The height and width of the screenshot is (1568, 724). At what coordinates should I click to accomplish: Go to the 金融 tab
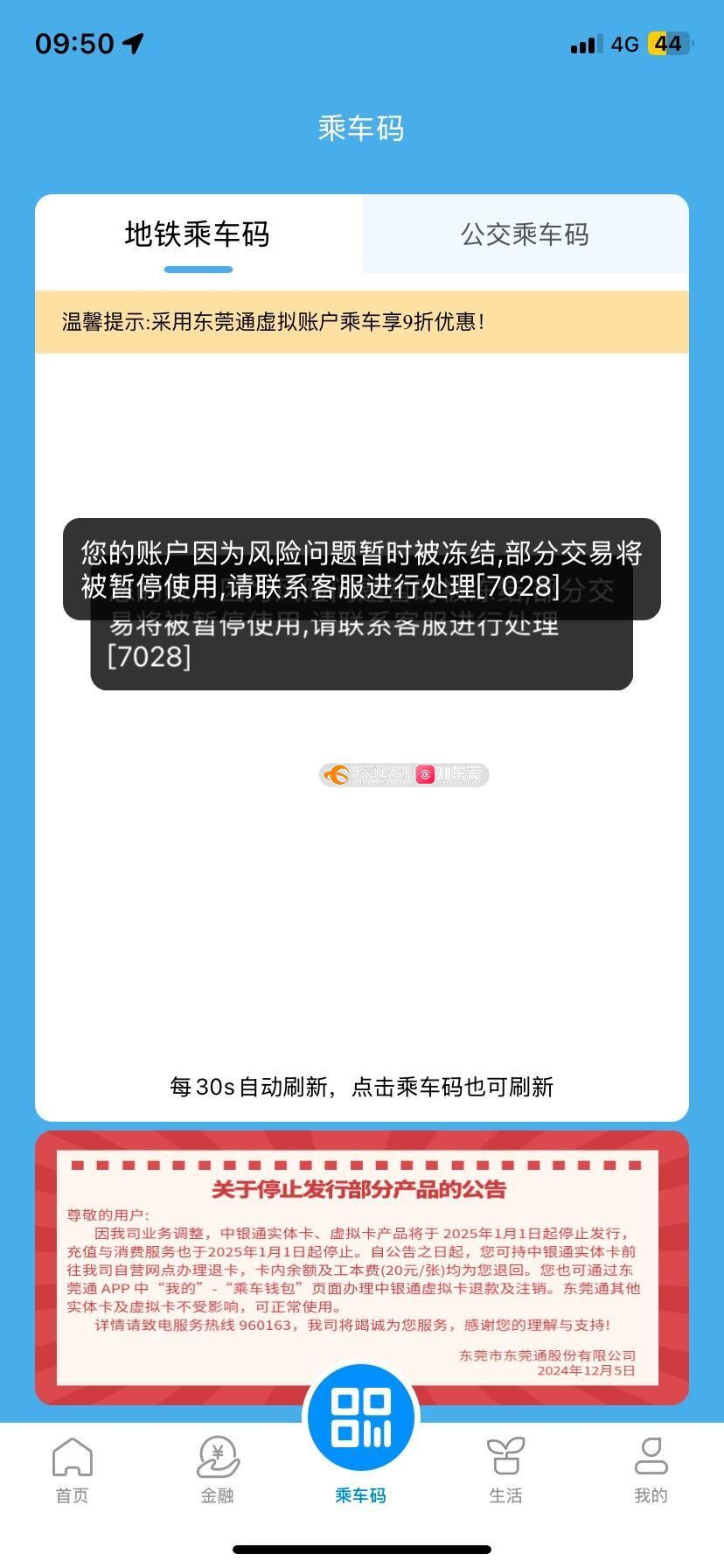tap(217, 1472)
